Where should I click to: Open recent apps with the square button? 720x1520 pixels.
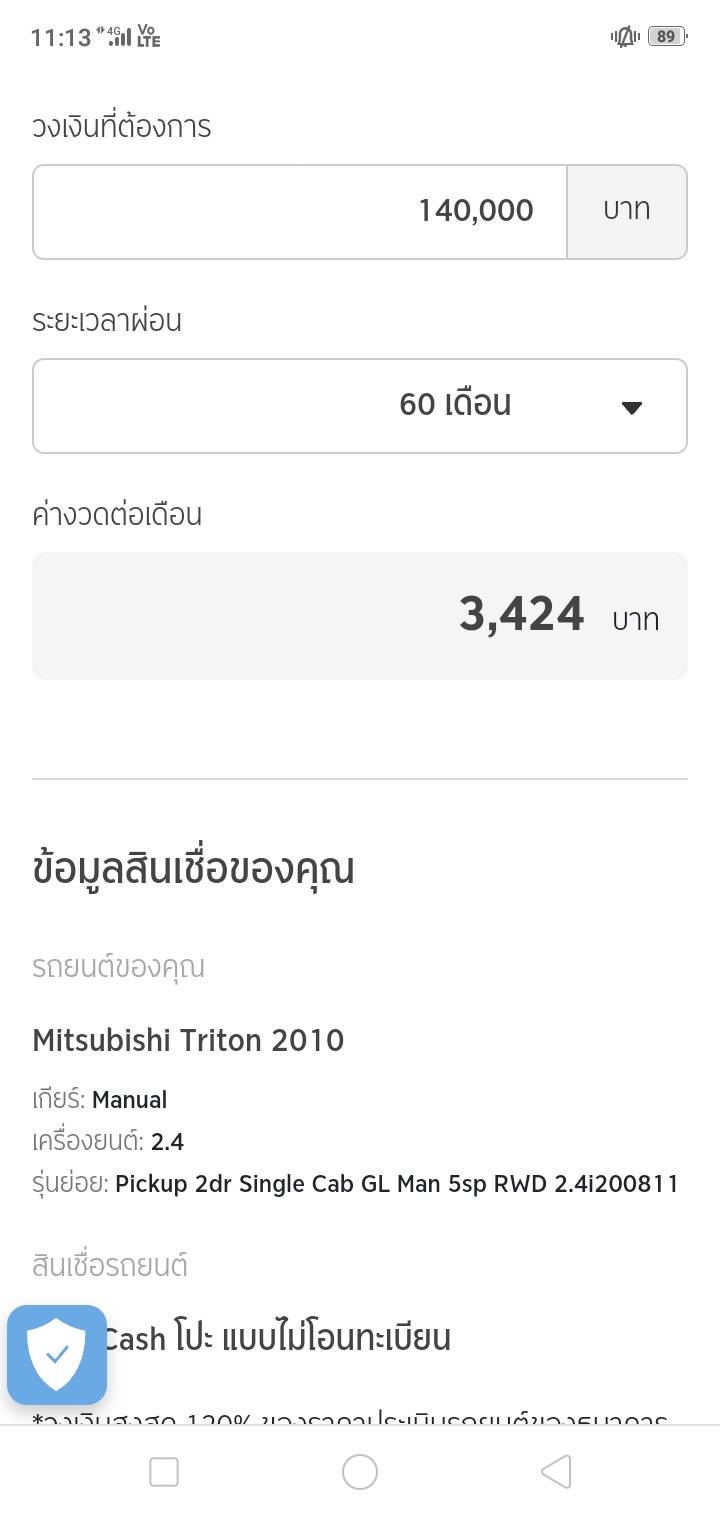tap(163, 1472)
